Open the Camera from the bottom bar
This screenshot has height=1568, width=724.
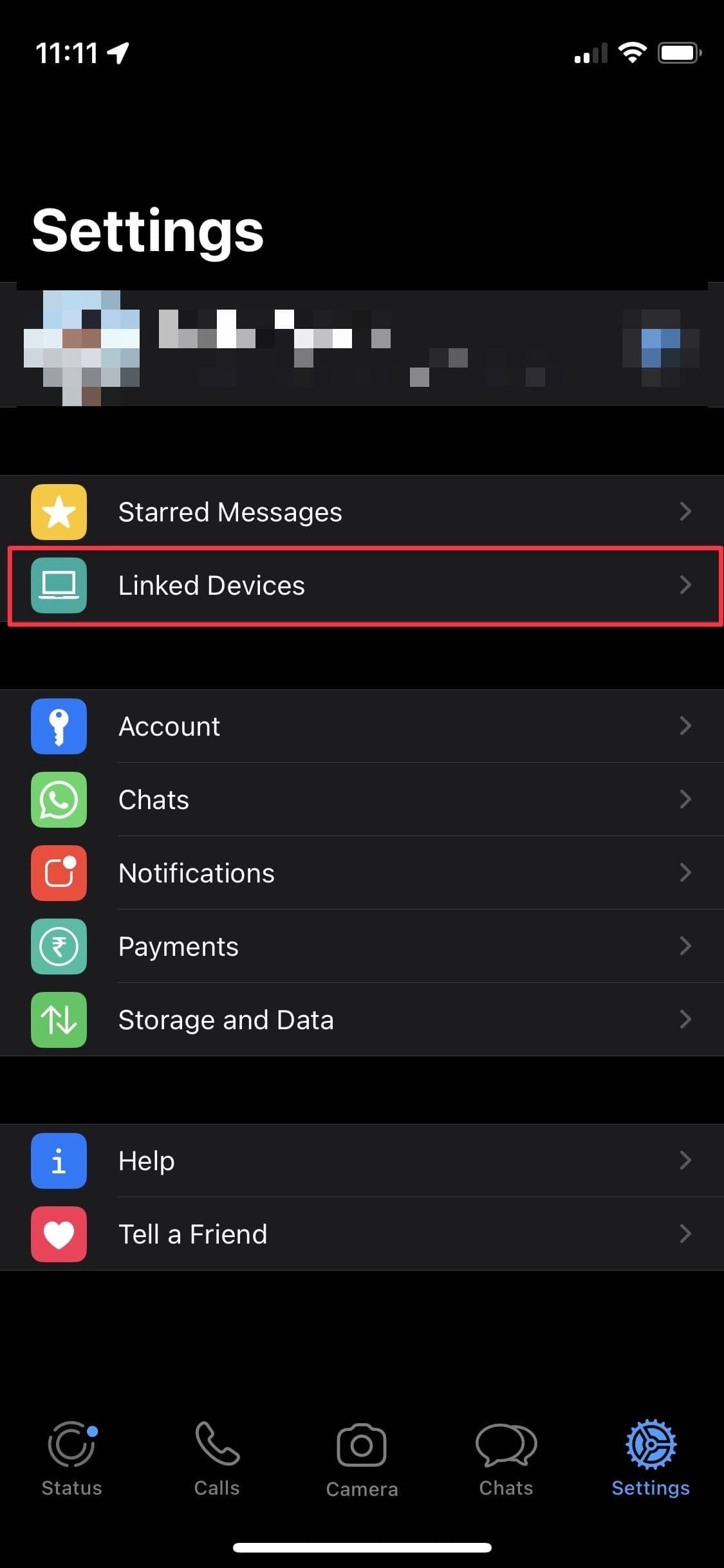362,1461
